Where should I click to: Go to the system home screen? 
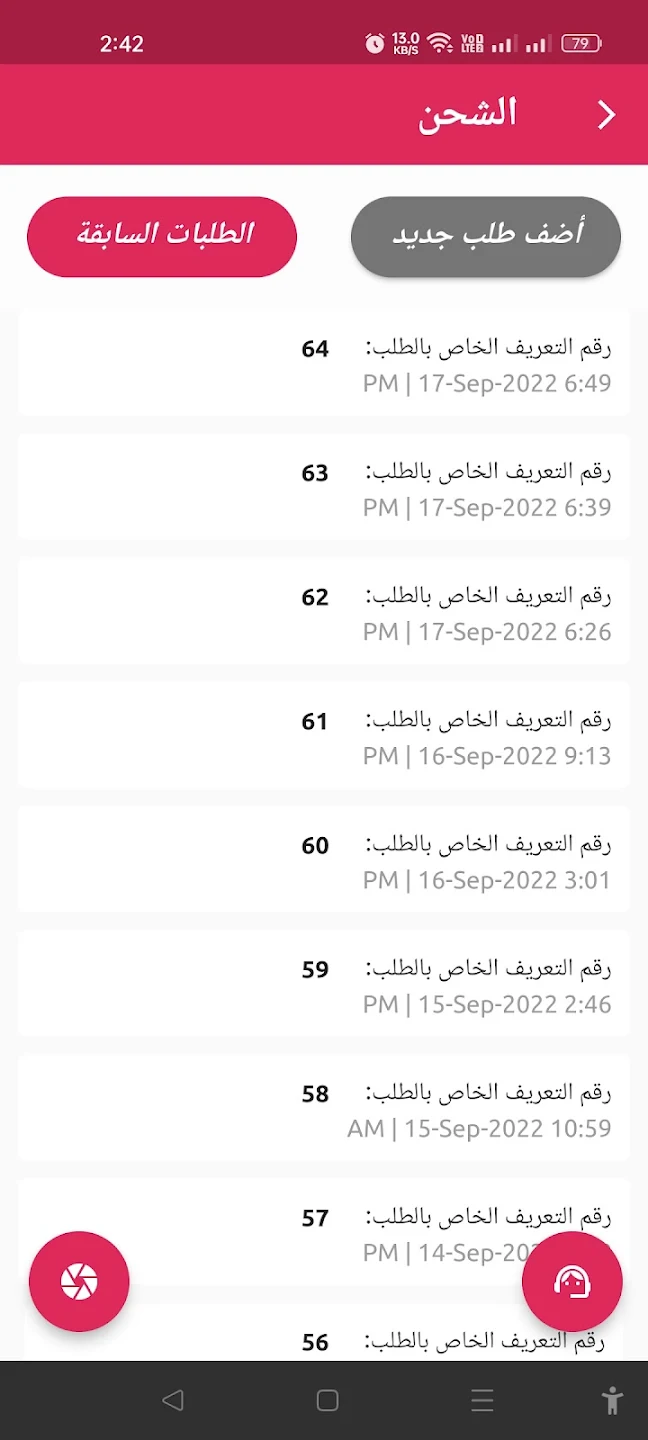[x=327, y=1401]
